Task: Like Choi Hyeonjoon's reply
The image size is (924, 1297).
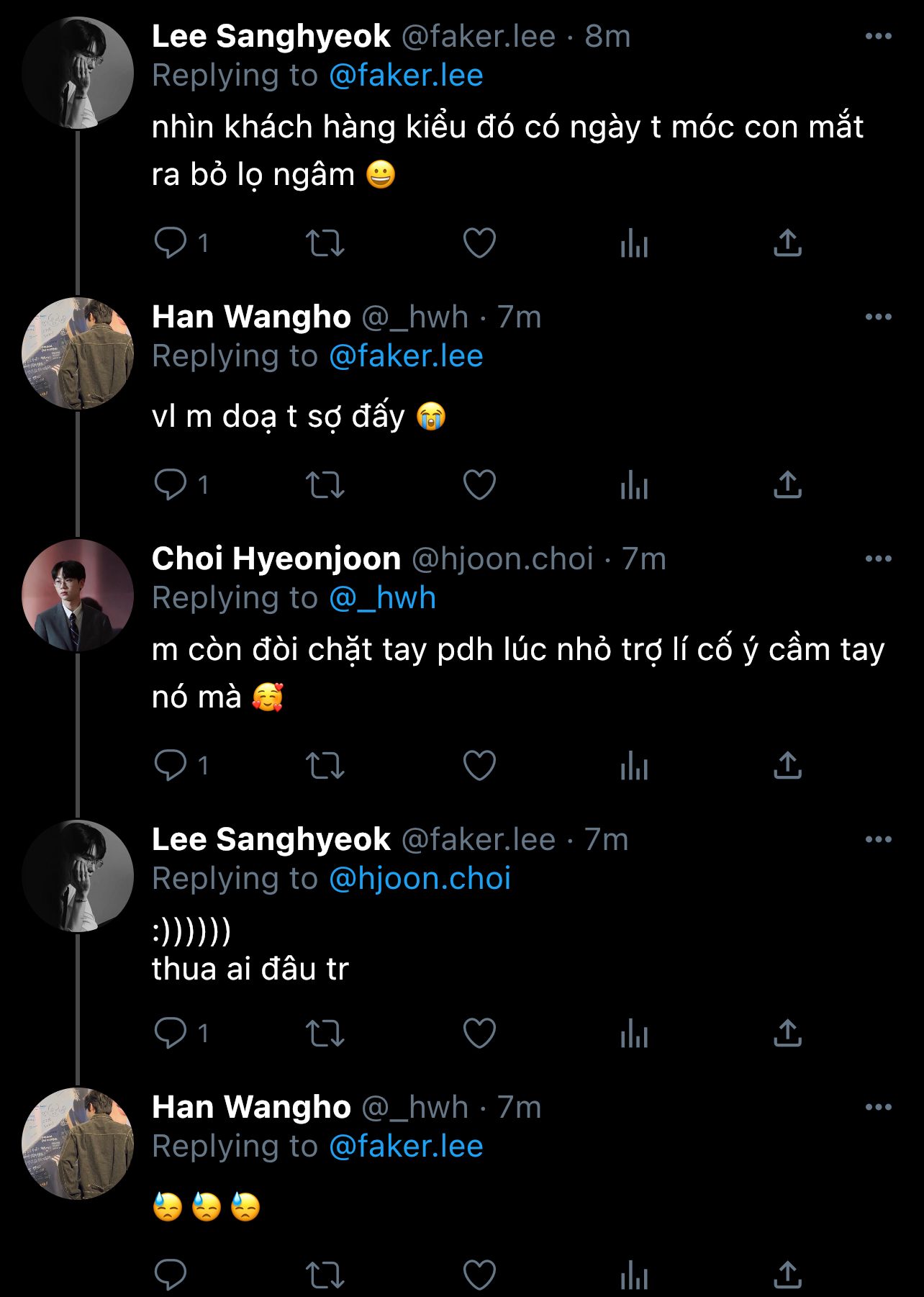Action: click(x=479, y=765)
